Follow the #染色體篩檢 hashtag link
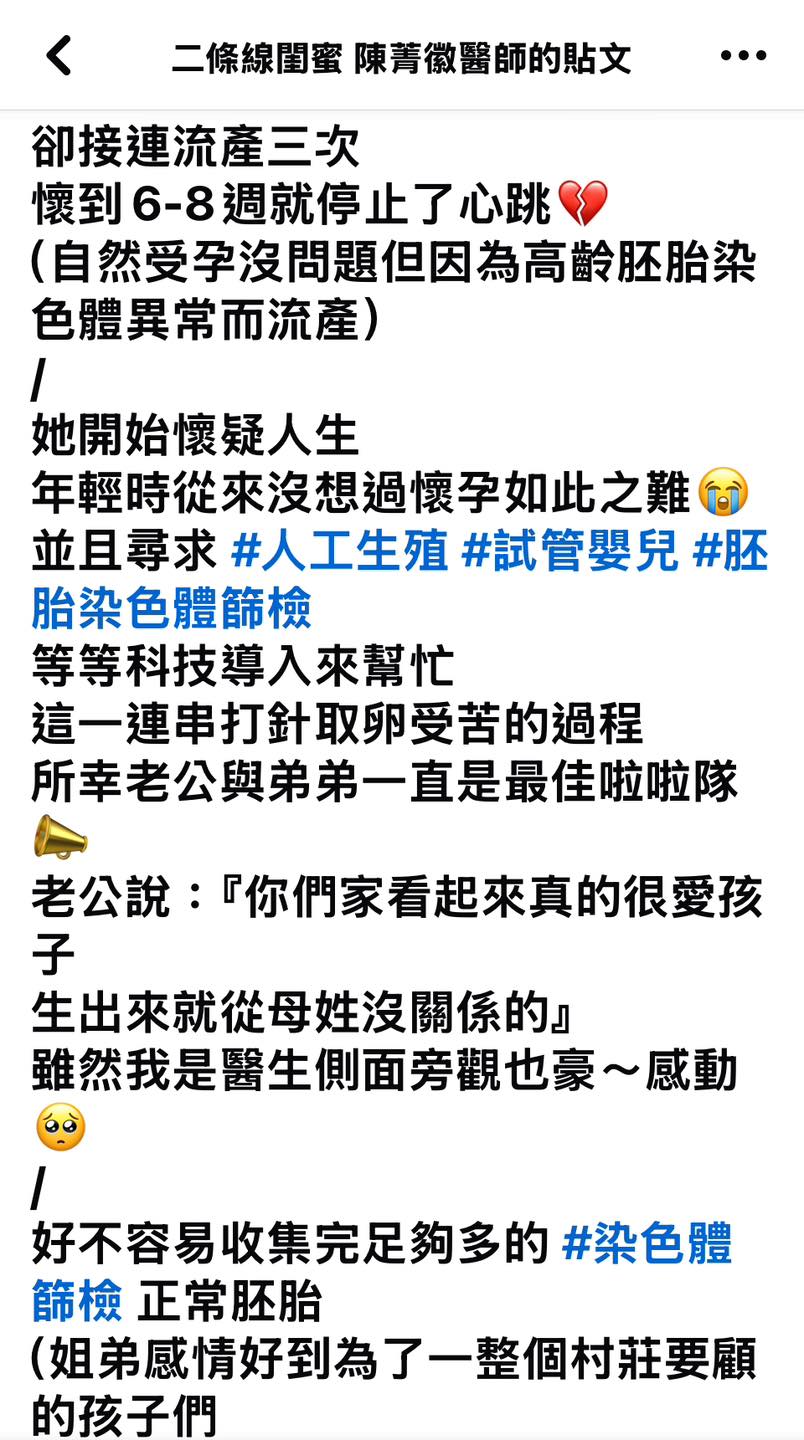 [647, 1246]
